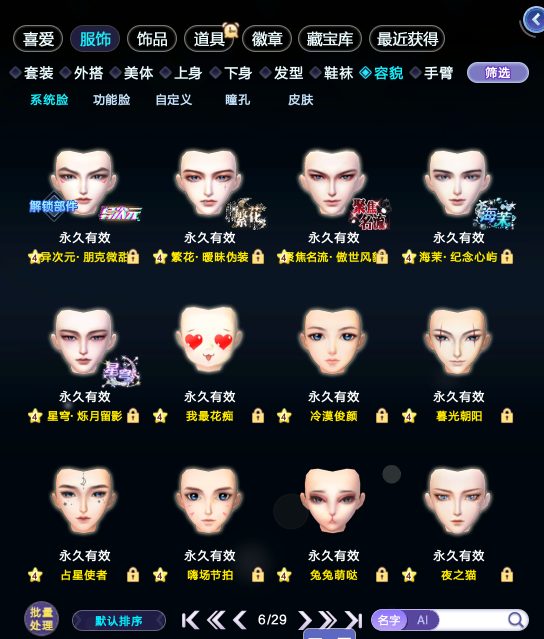
Task: Switch to the 喜爱 tab
Action: click(x=38, y=39)
